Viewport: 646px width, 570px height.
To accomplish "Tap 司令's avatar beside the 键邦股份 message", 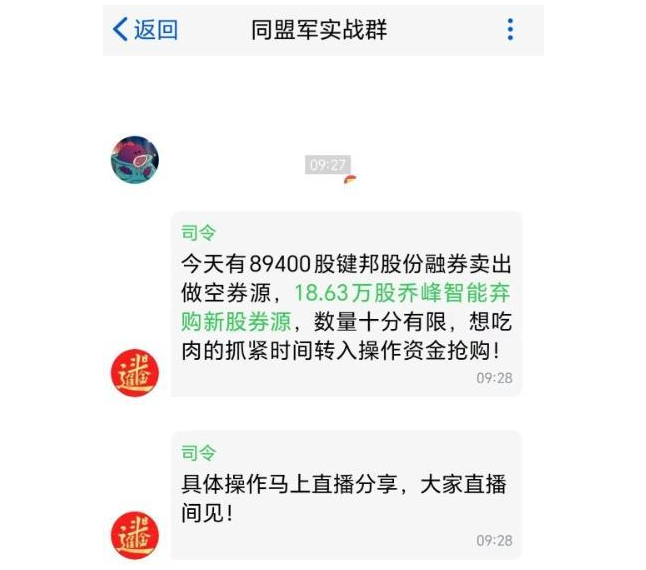I will [x=135, y=373].
